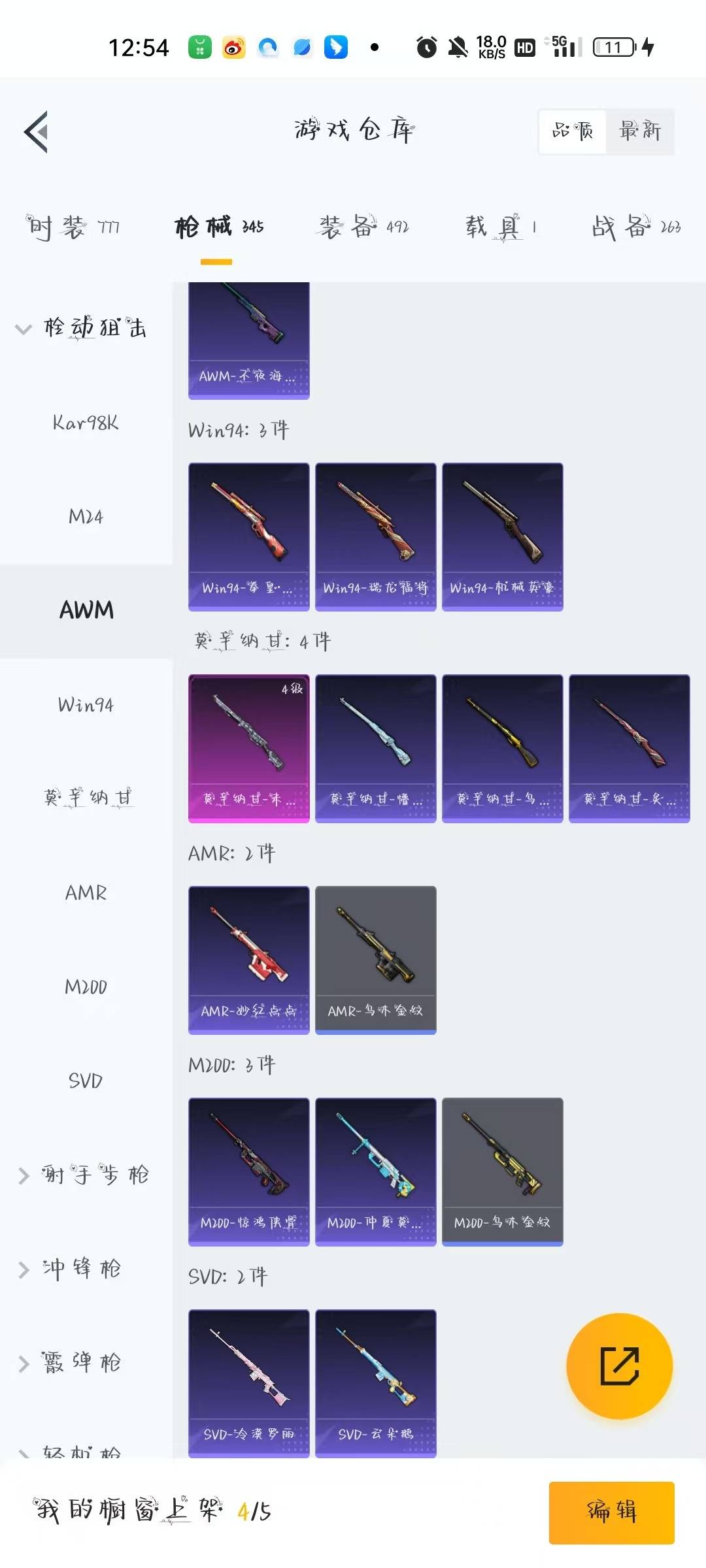Open the AMR-乌木金纹 skin card

point(376,960)
